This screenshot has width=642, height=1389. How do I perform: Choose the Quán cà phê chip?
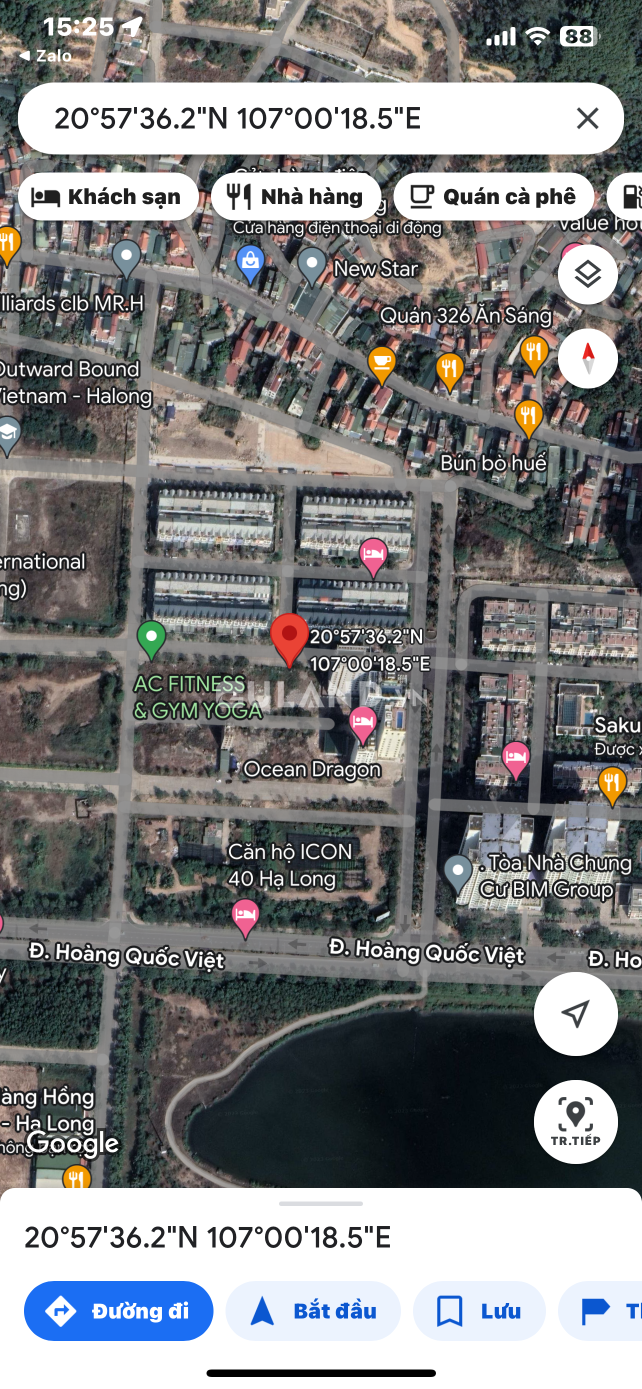tap(493, 197)
